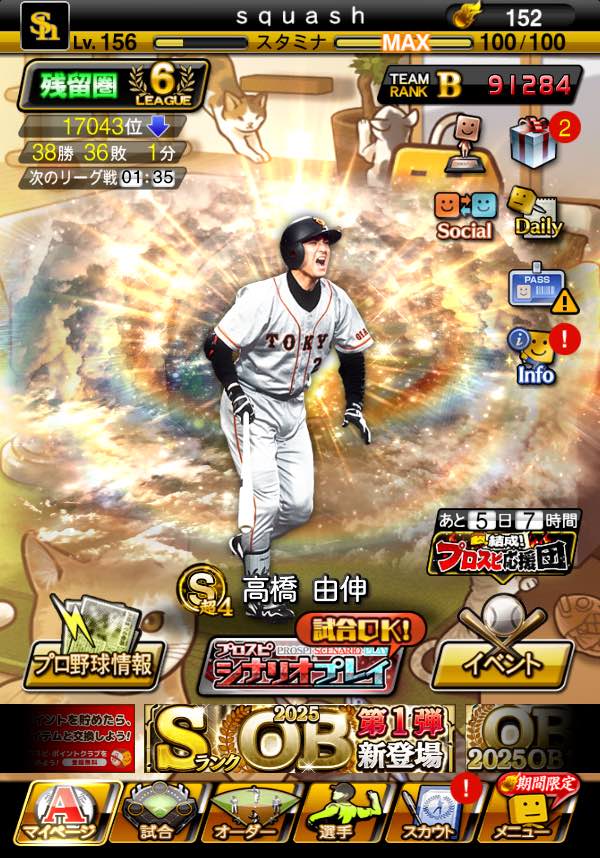Open the Daily missions icon
This screenshot has width=600, height=858.
pos(537,210)
